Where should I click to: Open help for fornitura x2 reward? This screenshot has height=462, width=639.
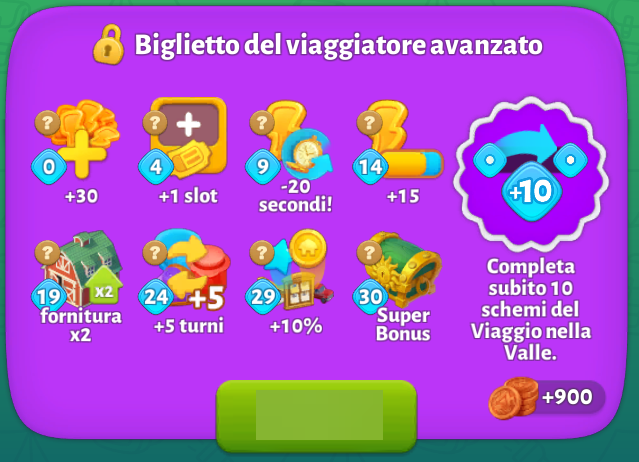(x=47, y=251)
